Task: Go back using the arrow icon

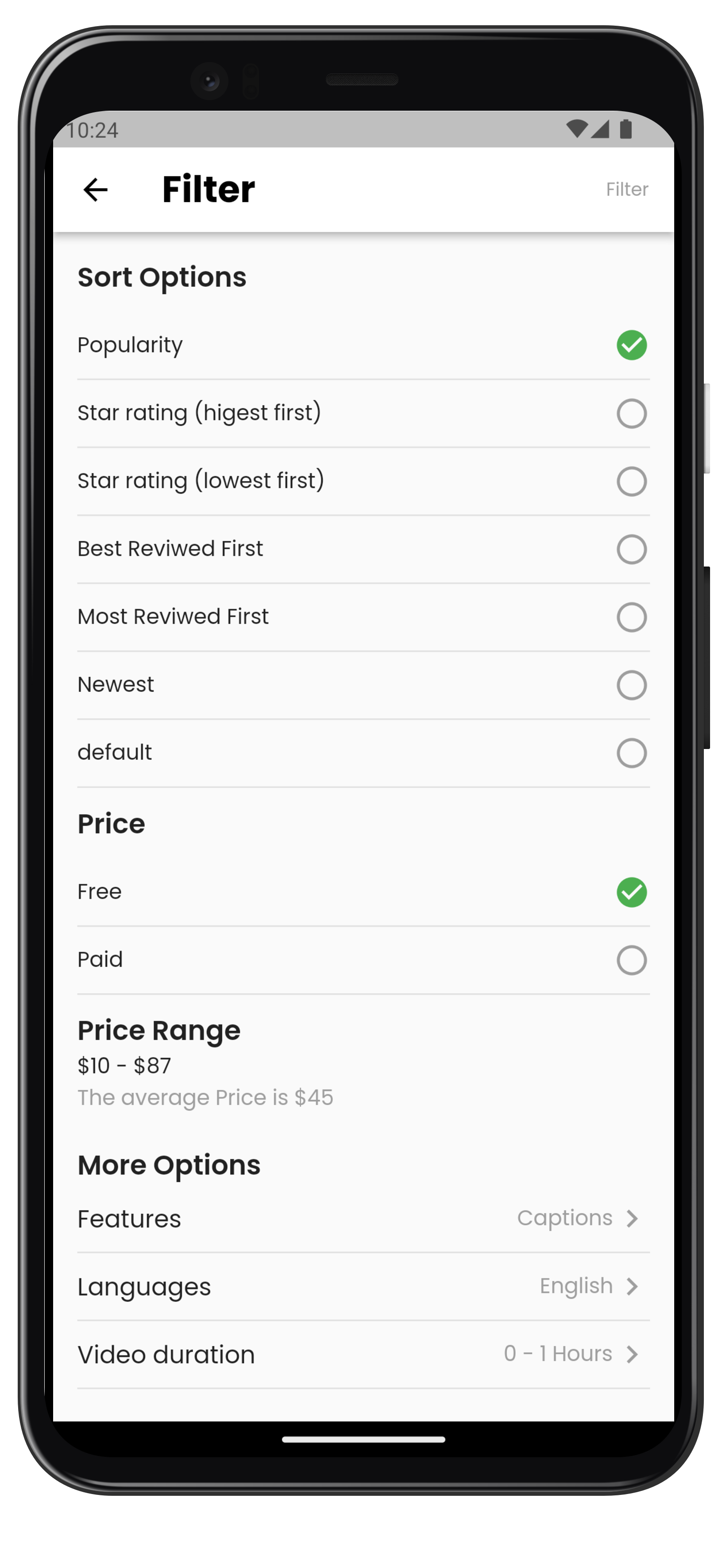Action: pos(96,190)
